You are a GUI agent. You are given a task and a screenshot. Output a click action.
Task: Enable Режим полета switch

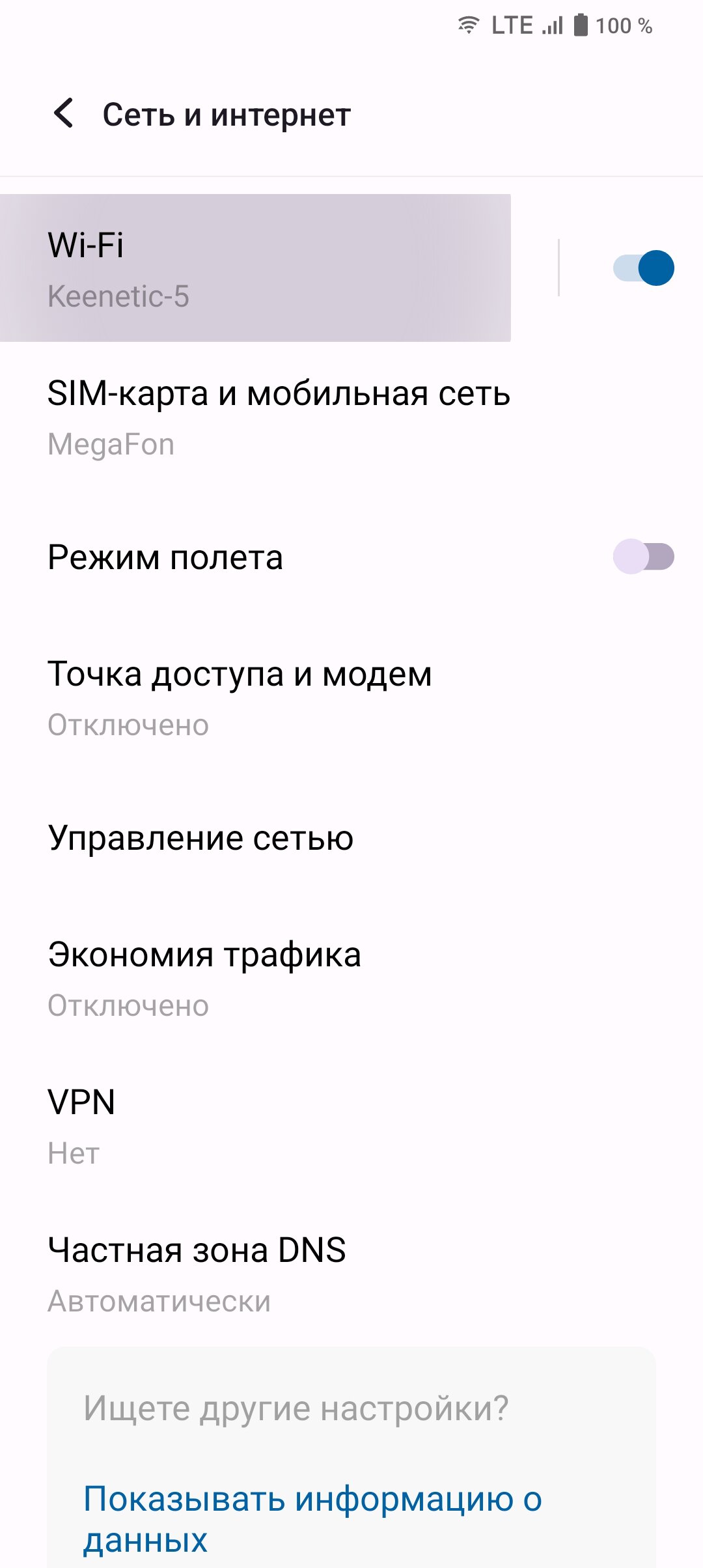pyautogui.click(x=643, y=557)
